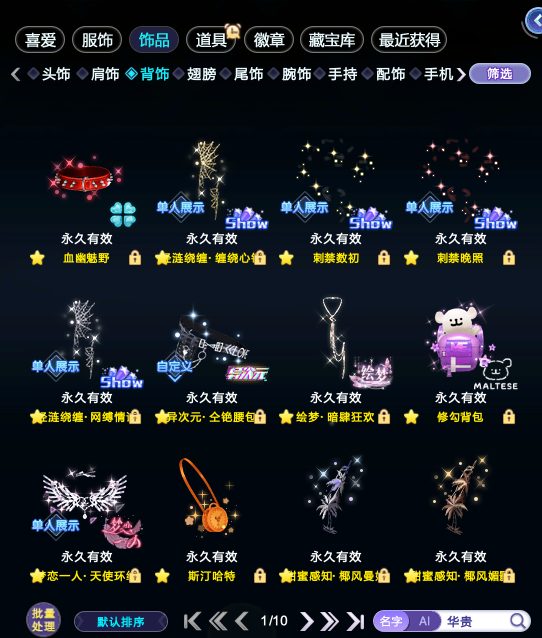This screenshot has width=542, height=638.
Task: Tap the search magnifier icon
Action: click(517, 621)
